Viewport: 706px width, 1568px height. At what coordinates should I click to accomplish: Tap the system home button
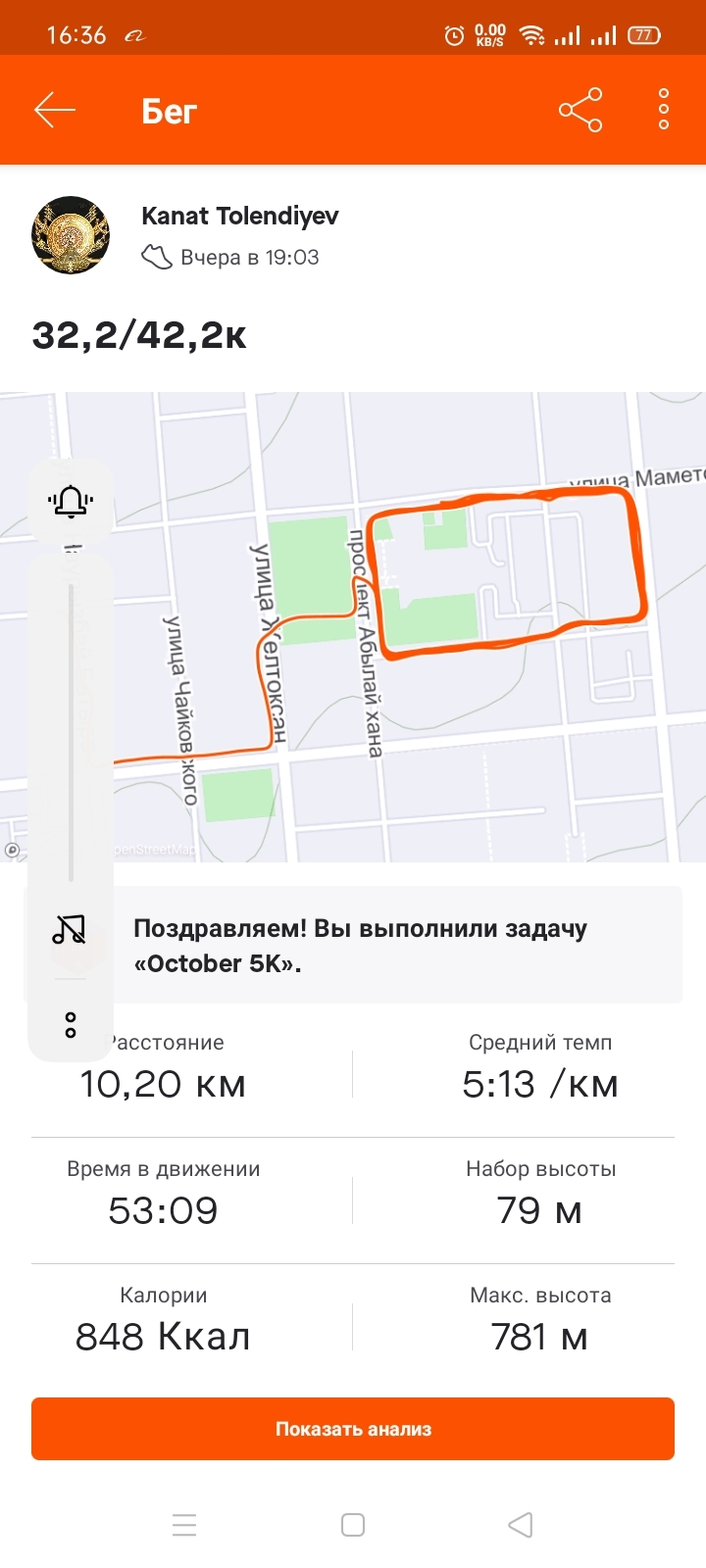point(353,1525)
